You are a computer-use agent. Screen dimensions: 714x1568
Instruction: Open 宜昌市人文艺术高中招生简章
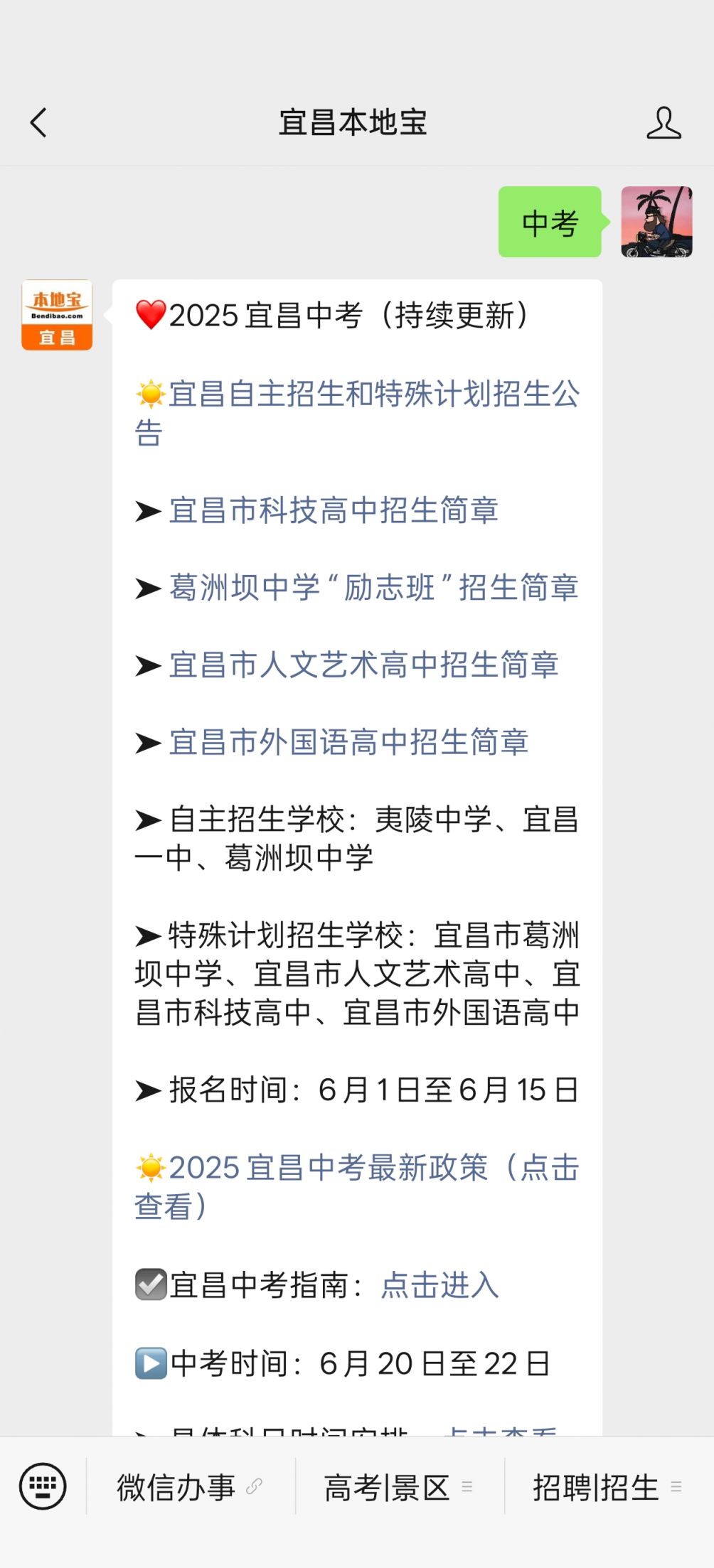click(x=363, y=665)
